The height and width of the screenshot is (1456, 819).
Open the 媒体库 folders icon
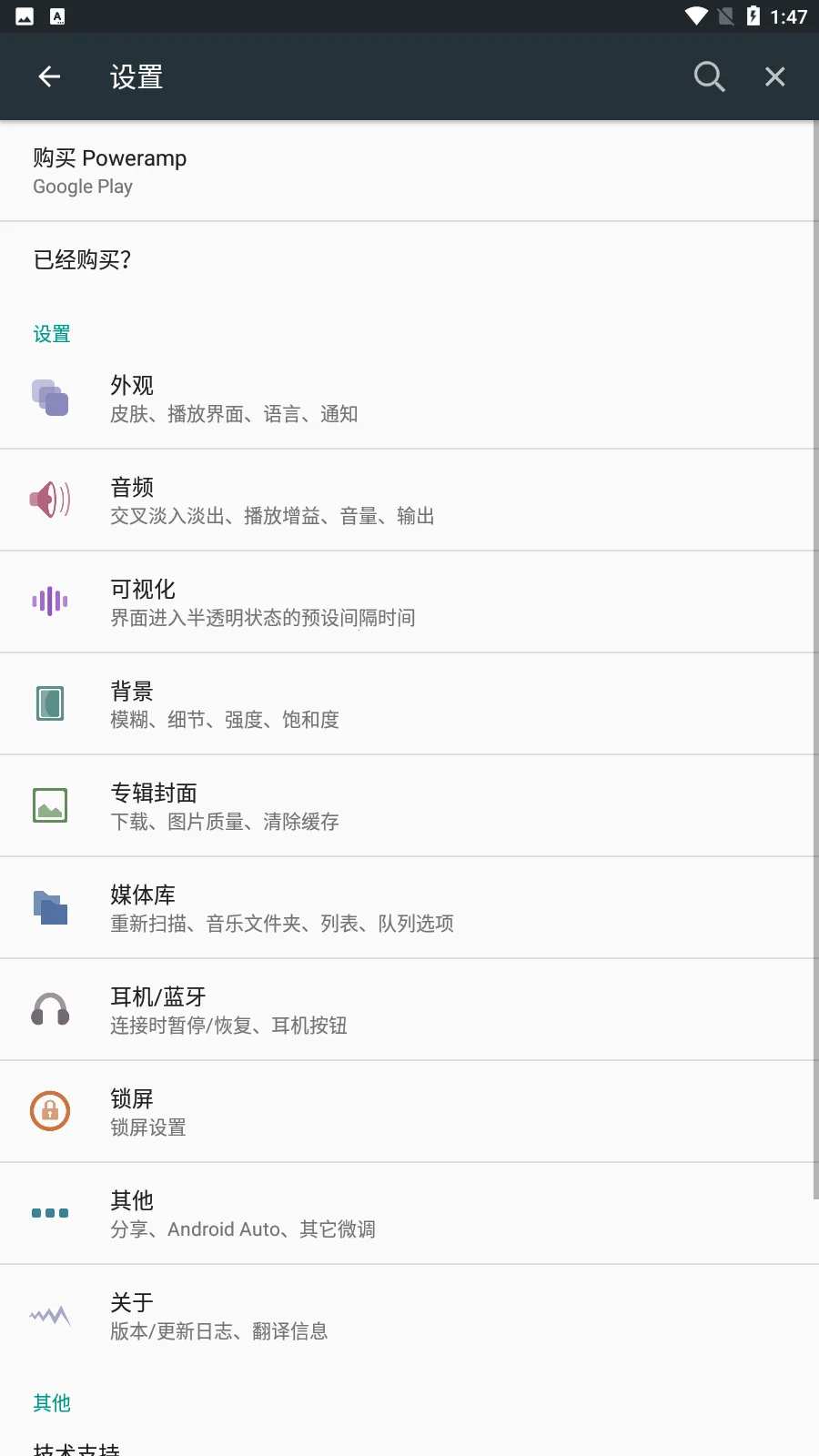50,907
